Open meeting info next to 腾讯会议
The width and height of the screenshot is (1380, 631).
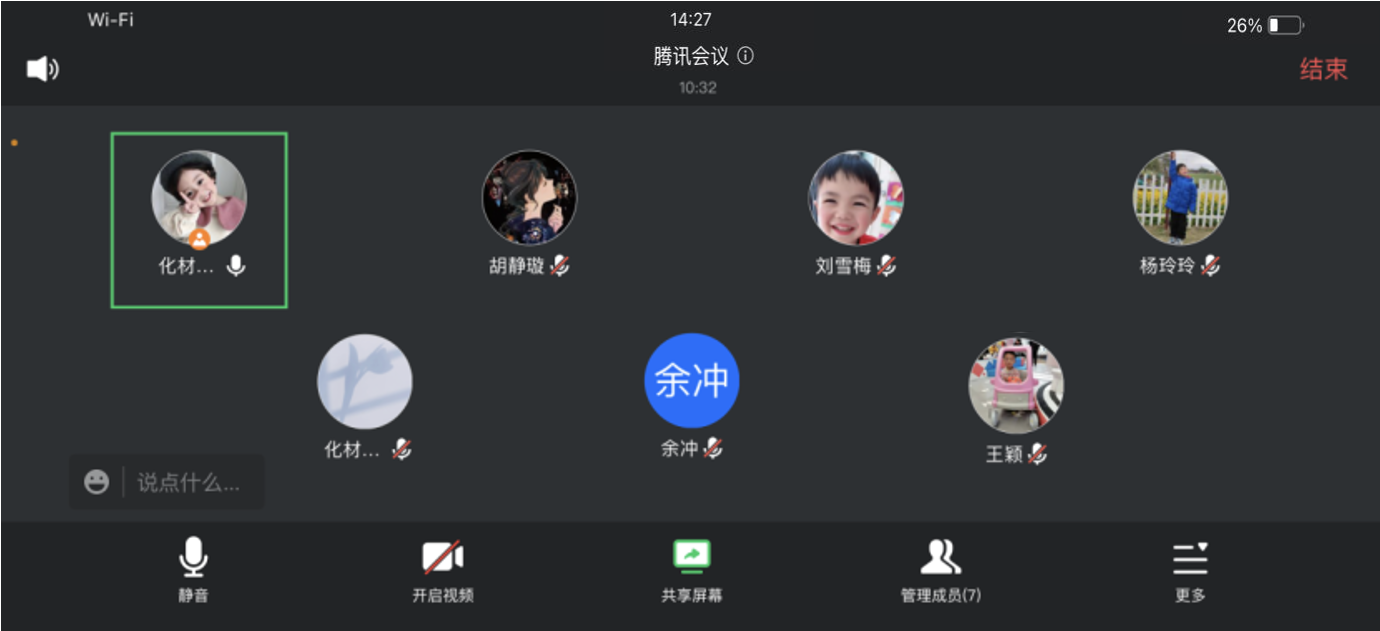point(746,56)
